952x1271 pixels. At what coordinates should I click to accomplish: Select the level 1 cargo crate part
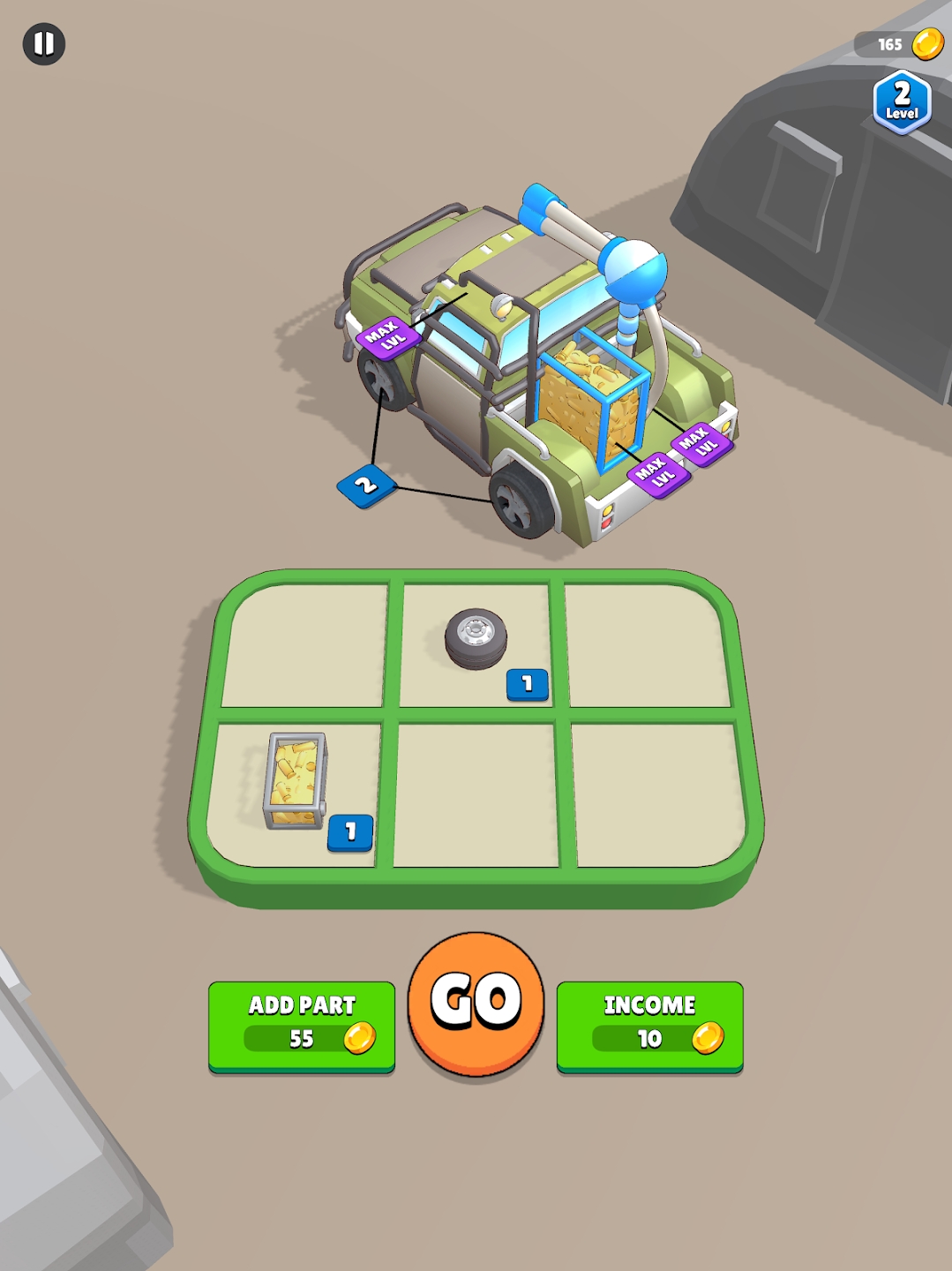tap(296, 780)
